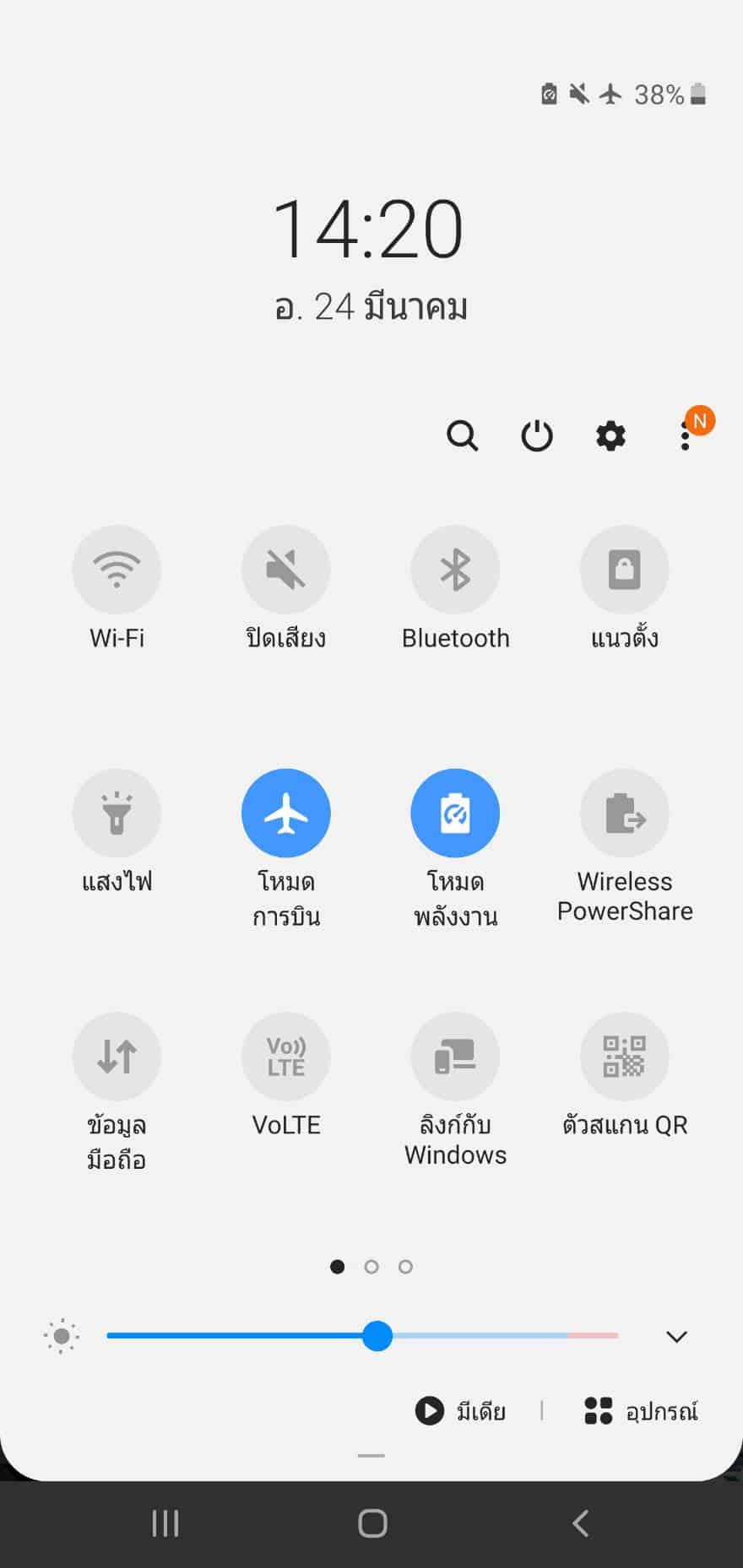743x1568 pixels.
Task: Open the media panel button
Action: [461, 1411]
